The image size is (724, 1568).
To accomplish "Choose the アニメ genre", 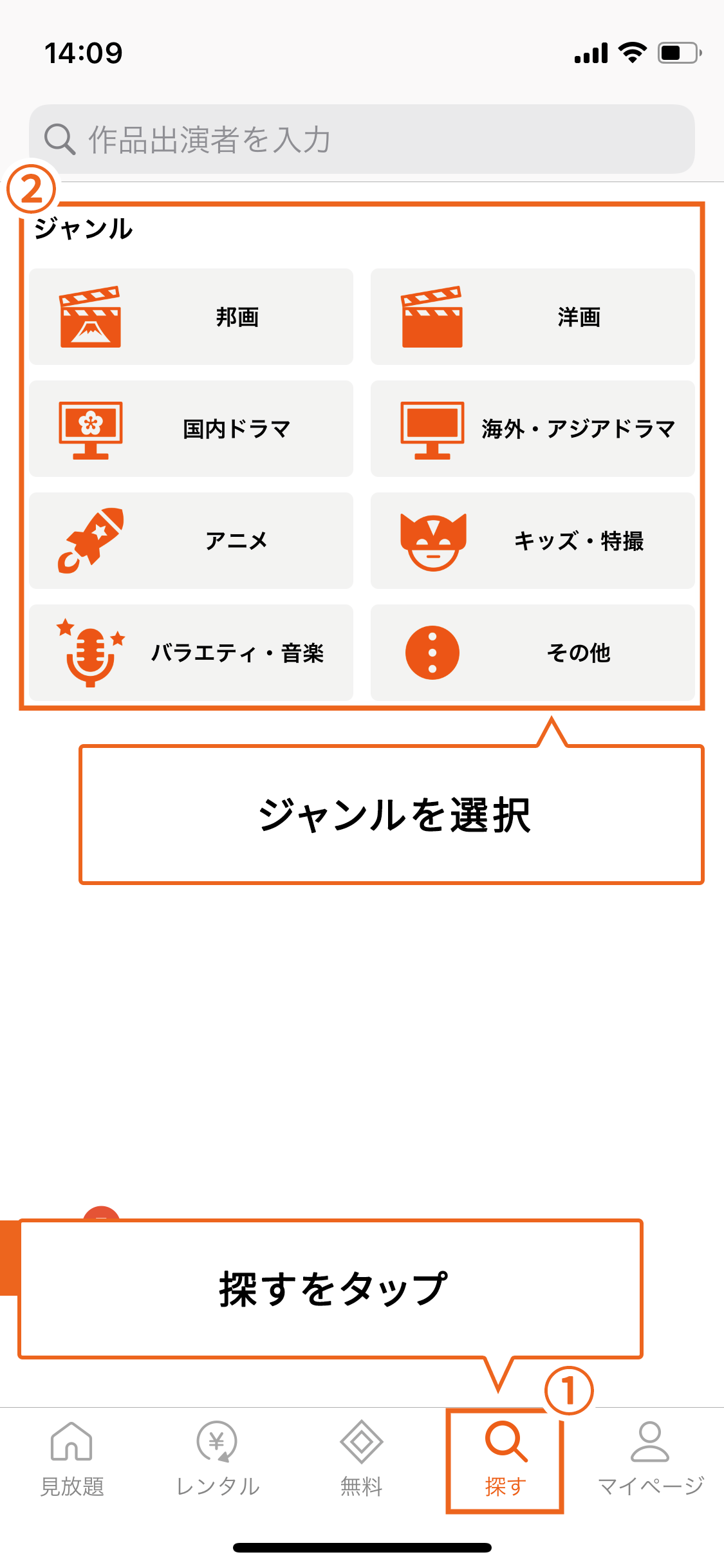I will (191, 541).
